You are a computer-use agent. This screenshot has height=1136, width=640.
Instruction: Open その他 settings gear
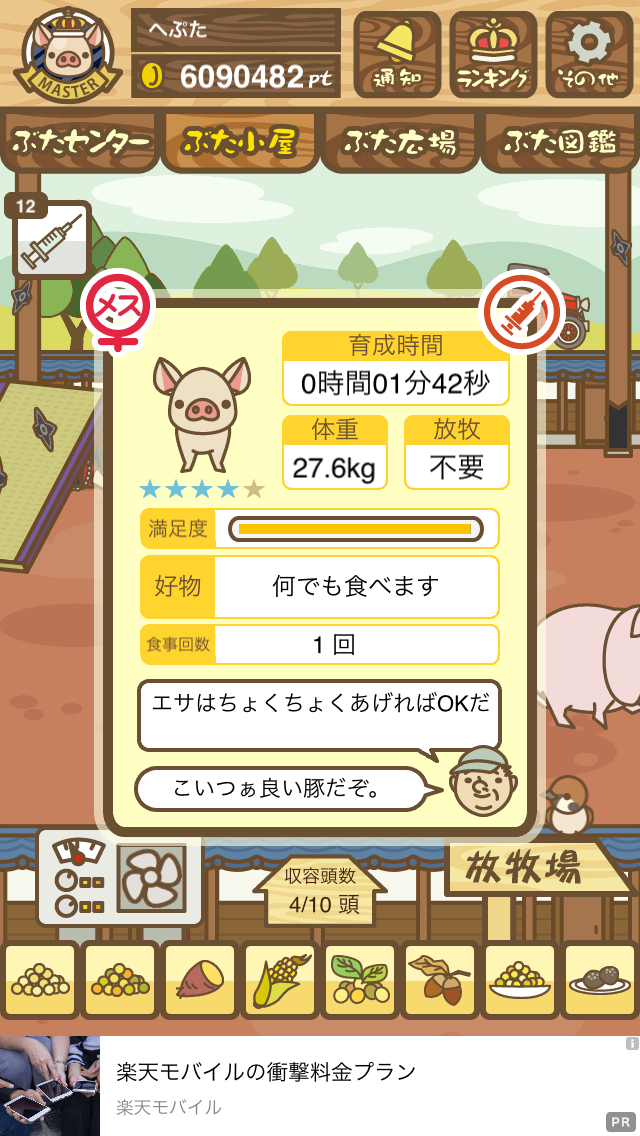[x=589, y=54]
